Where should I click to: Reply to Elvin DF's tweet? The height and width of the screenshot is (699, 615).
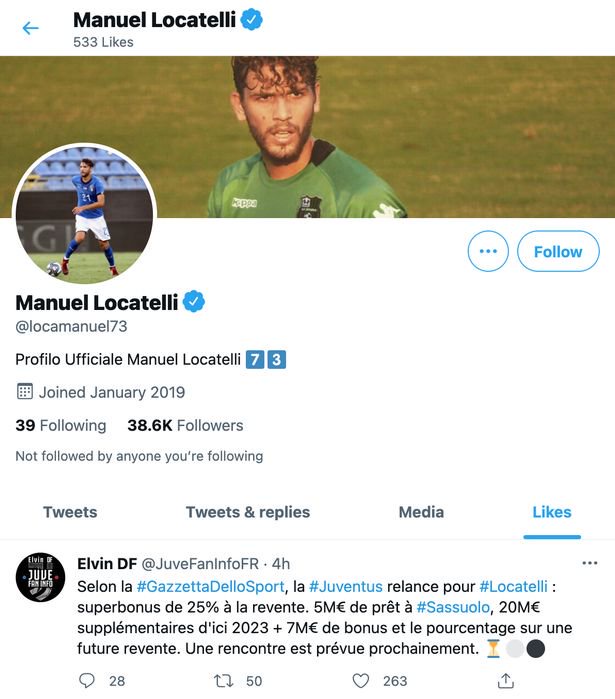pos(87,680)
